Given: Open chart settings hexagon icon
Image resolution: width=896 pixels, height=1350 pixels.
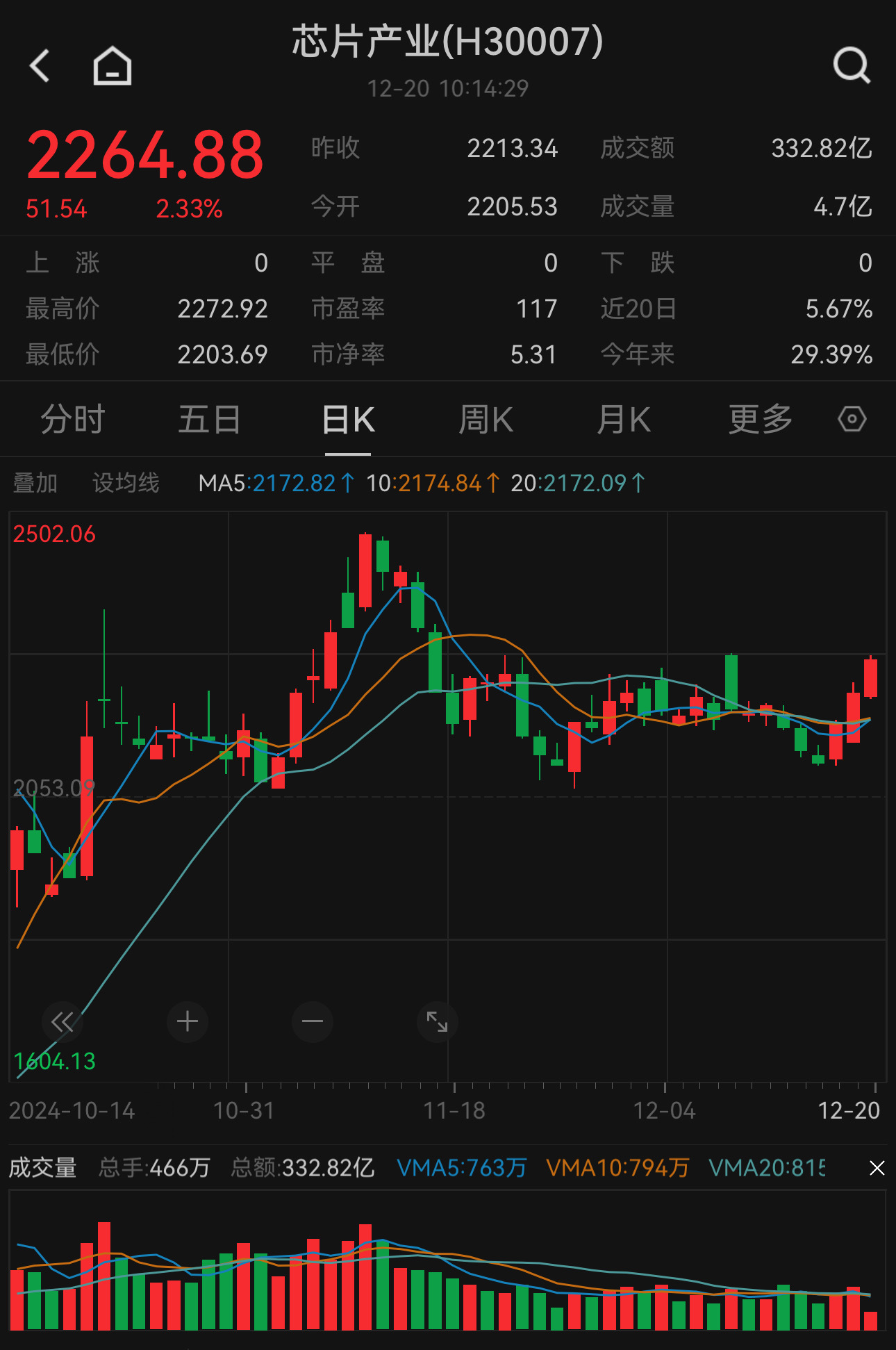Looking at the screenshot, I should [852, 419].
